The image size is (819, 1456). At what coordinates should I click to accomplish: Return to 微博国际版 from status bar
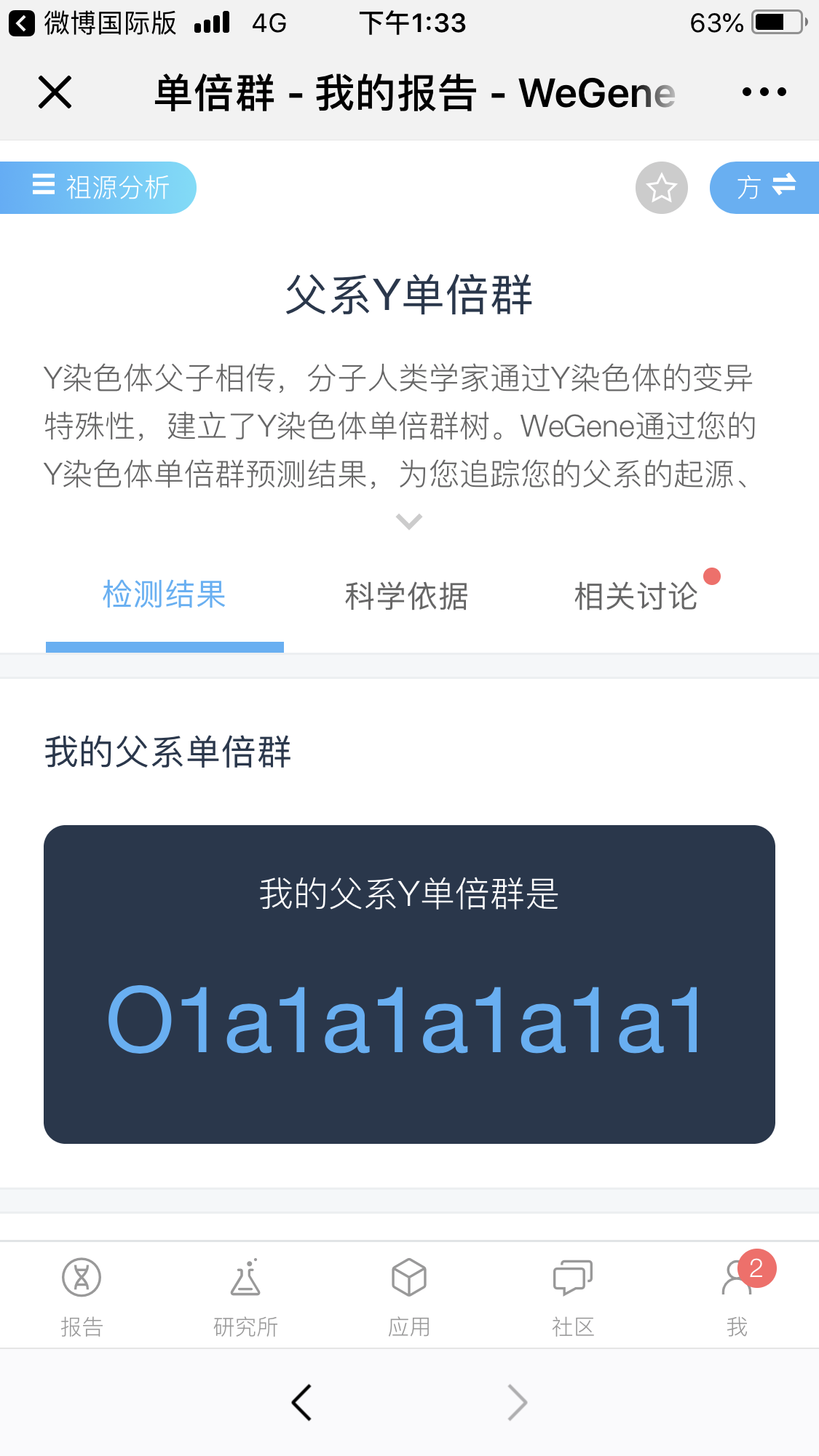[x=92, y=23]
